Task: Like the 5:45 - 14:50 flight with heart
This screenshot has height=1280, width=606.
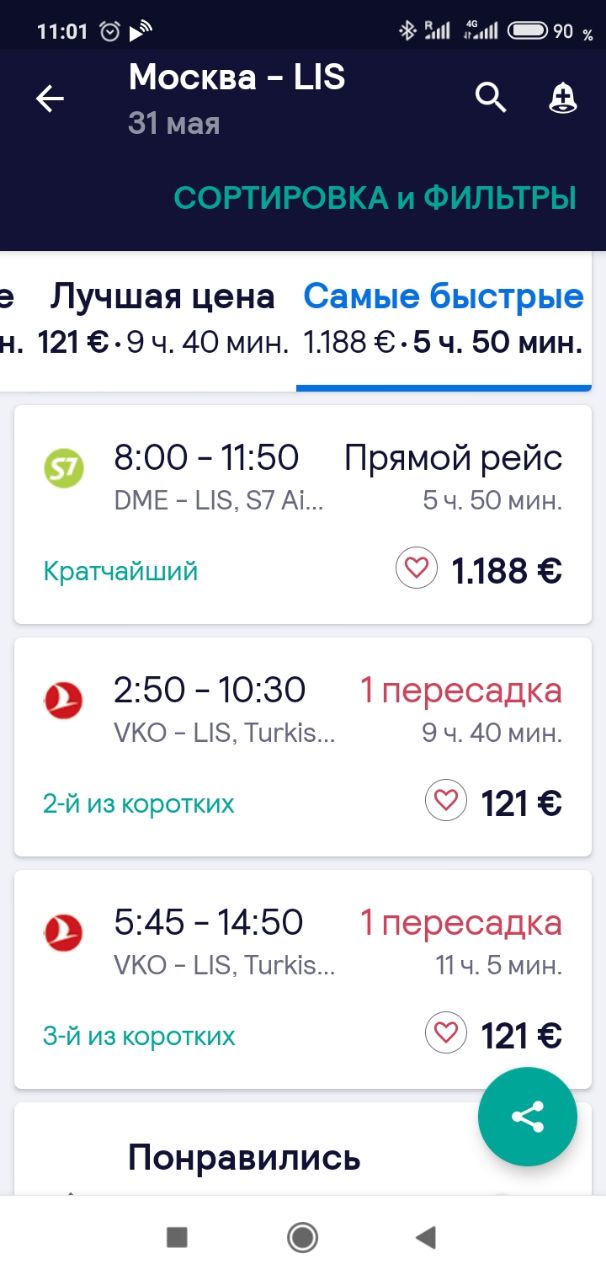Action: pyautogui.click(x=446, y=1034)
